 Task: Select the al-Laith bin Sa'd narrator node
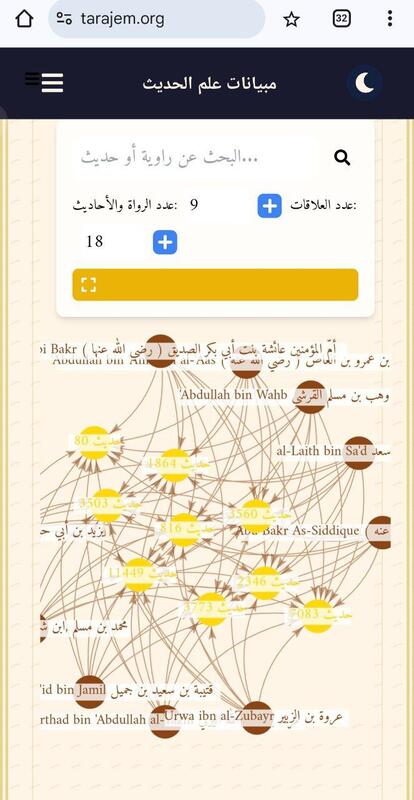(x=359, y=453)
